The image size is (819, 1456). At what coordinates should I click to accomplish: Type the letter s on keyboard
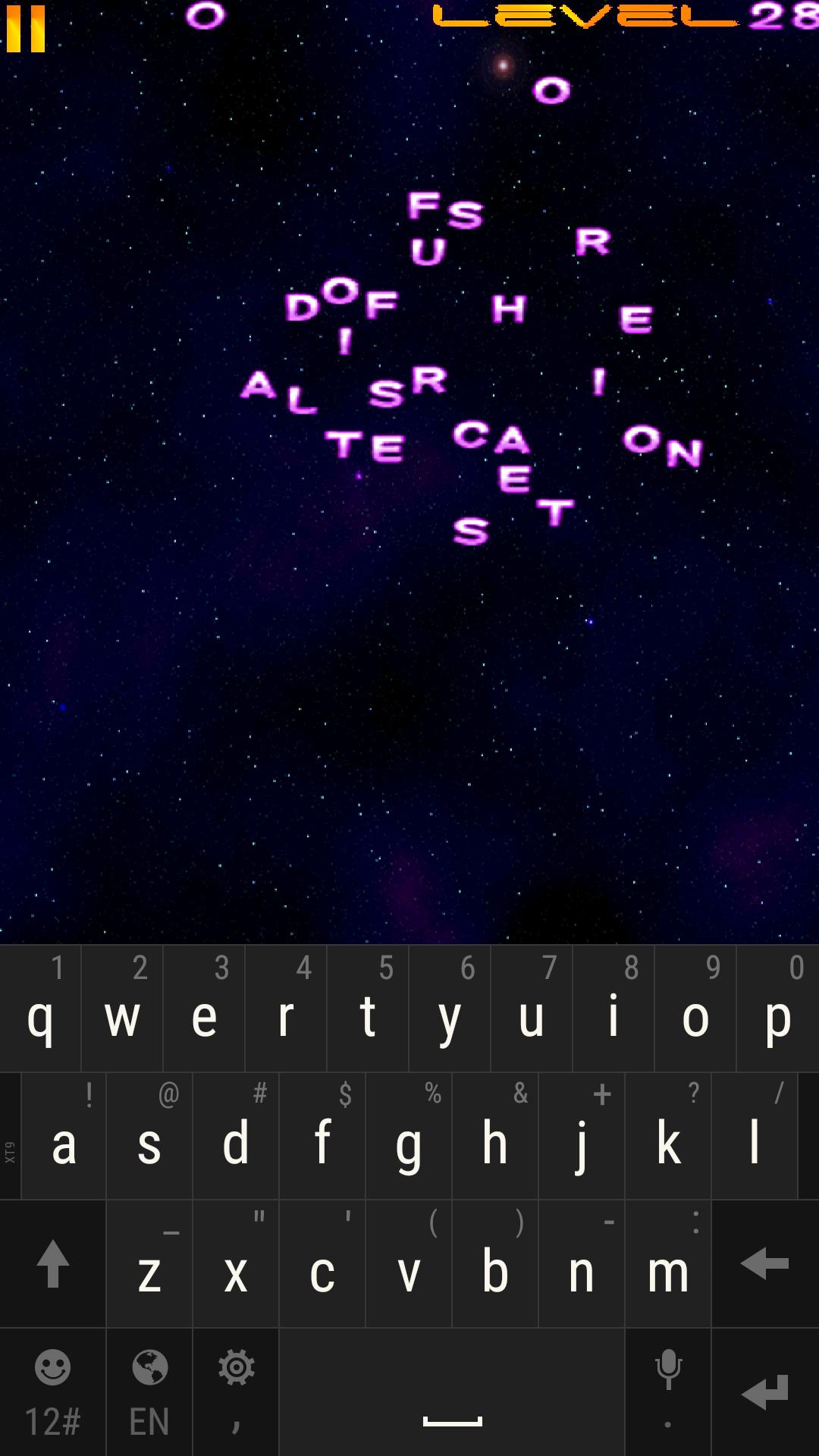click(x=149, y=1137)
